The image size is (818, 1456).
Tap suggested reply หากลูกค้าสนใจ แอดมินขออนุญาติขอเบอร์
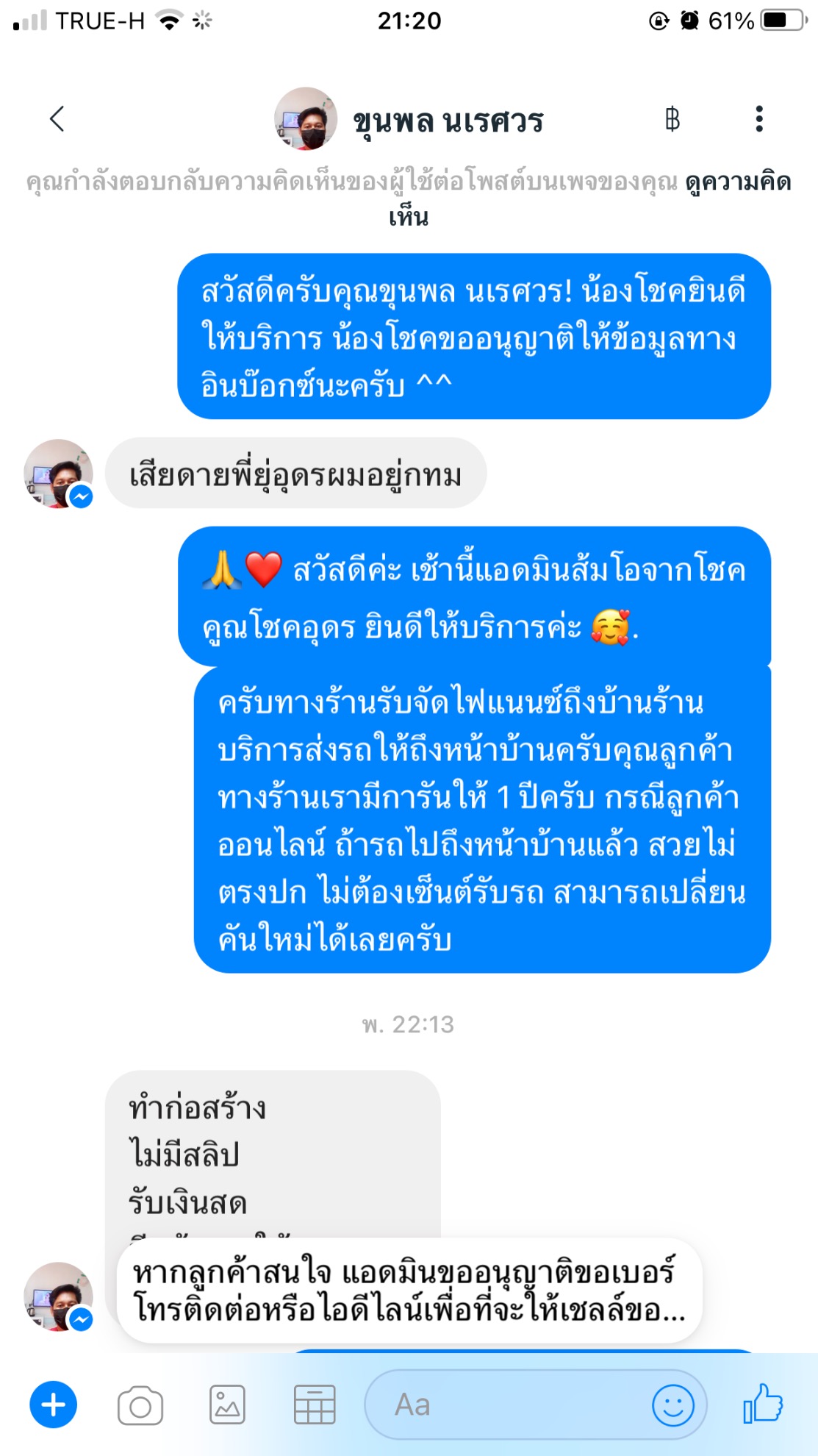tap(409, 1291)
